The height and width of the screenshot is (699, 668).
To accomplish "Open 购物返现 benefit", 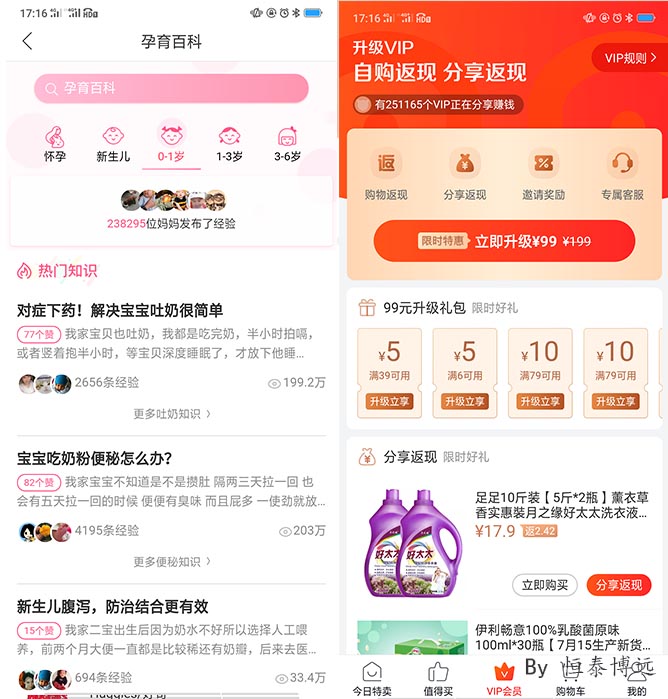I will click(x=386, y=175).
